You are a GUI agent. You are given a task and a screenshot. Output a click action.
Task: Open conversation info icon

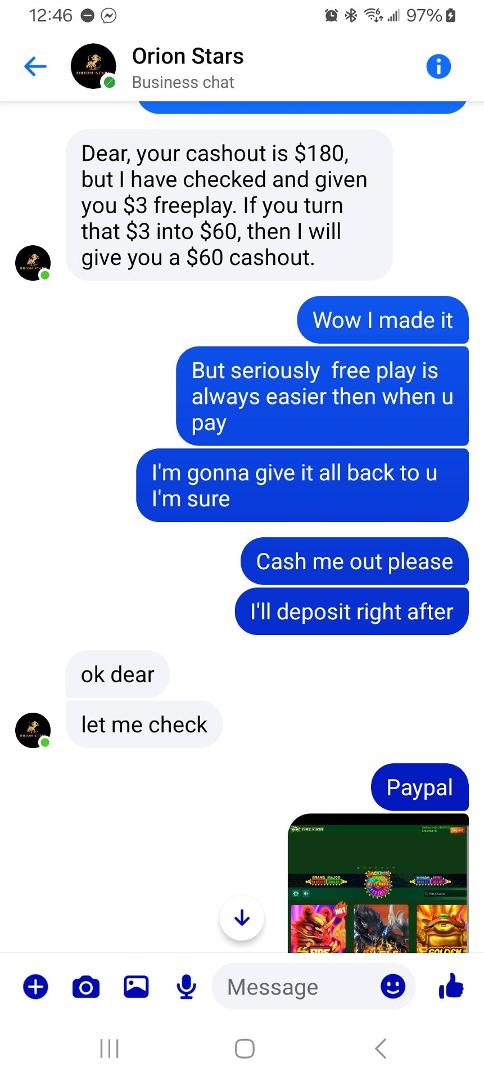tap(439, 67)
